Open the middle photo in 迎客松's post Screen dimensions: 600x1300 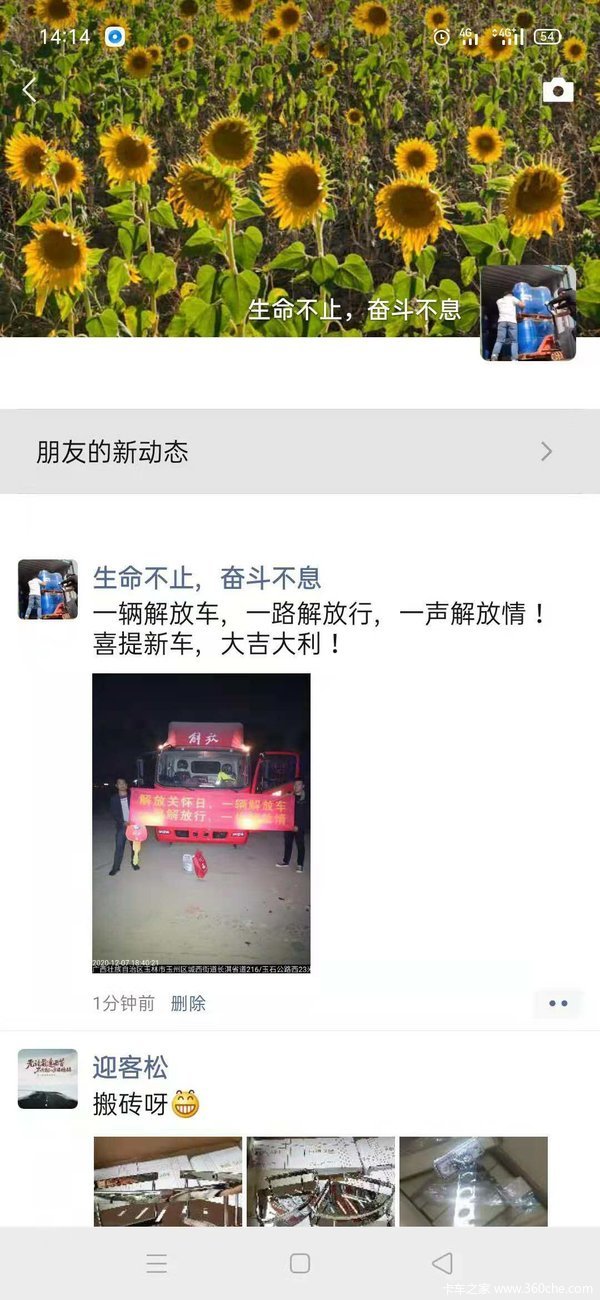[321, 1181]
